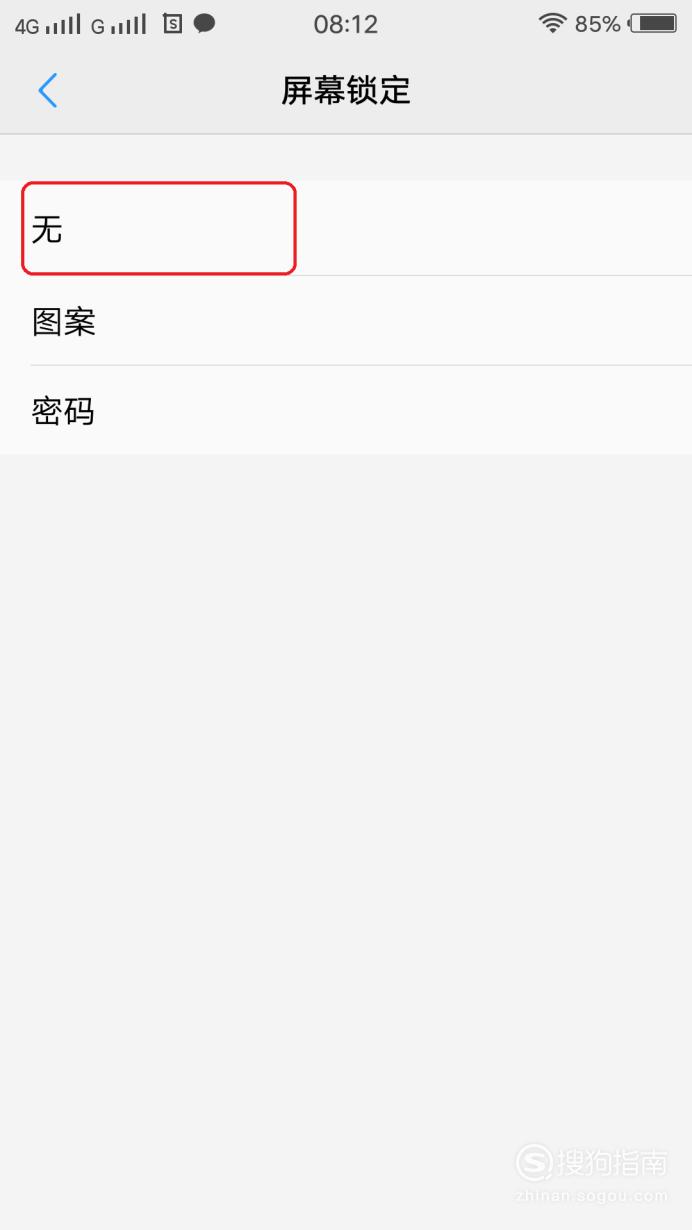Select the 无 (none) lock option
Viewport: 692px width, 1230px height.
[346, 229]
